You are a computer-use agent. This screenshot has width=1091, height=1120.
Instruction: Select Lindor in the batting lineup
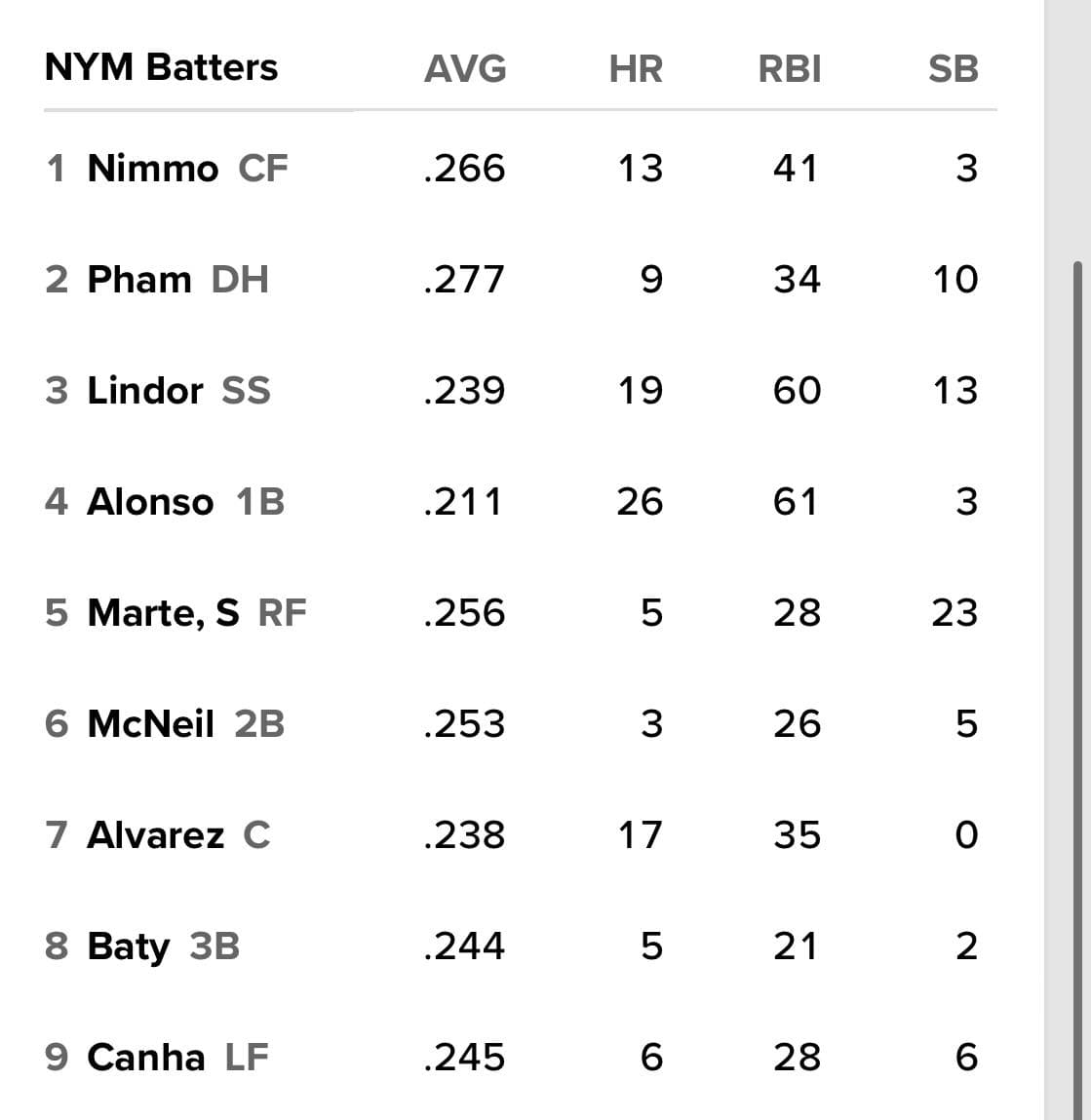click(x=145, y=390)
